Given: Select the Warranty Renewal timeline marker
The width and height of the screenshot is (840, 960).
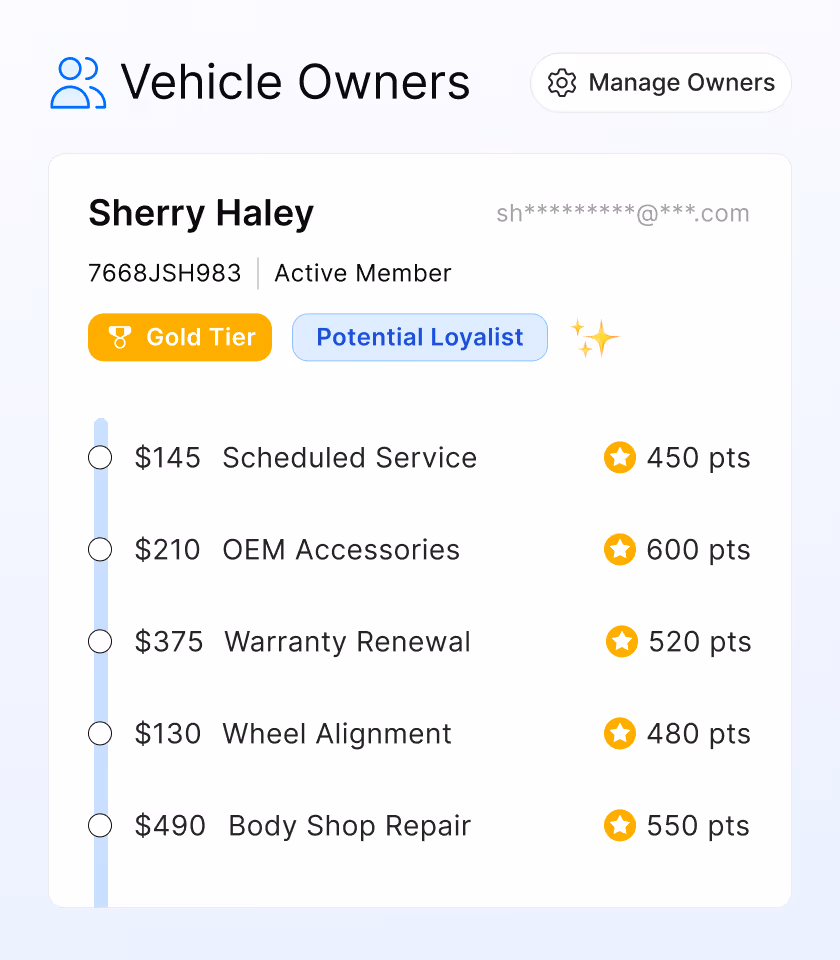Looking at the screenshot, I should pyautogui.click(x=100, y=642).
